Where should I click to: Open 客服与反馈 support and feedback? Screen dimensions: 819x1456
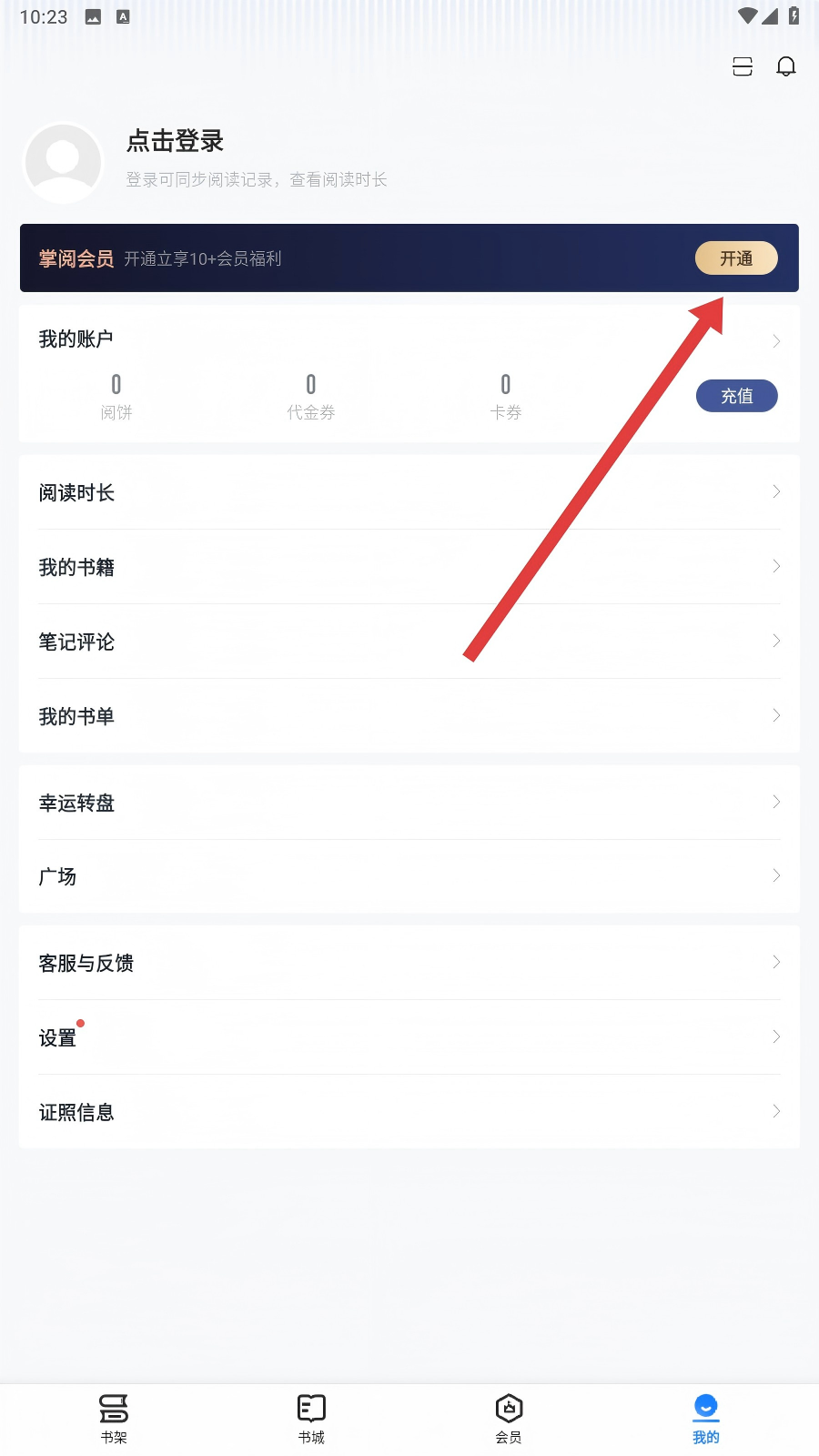coord(409,963)
